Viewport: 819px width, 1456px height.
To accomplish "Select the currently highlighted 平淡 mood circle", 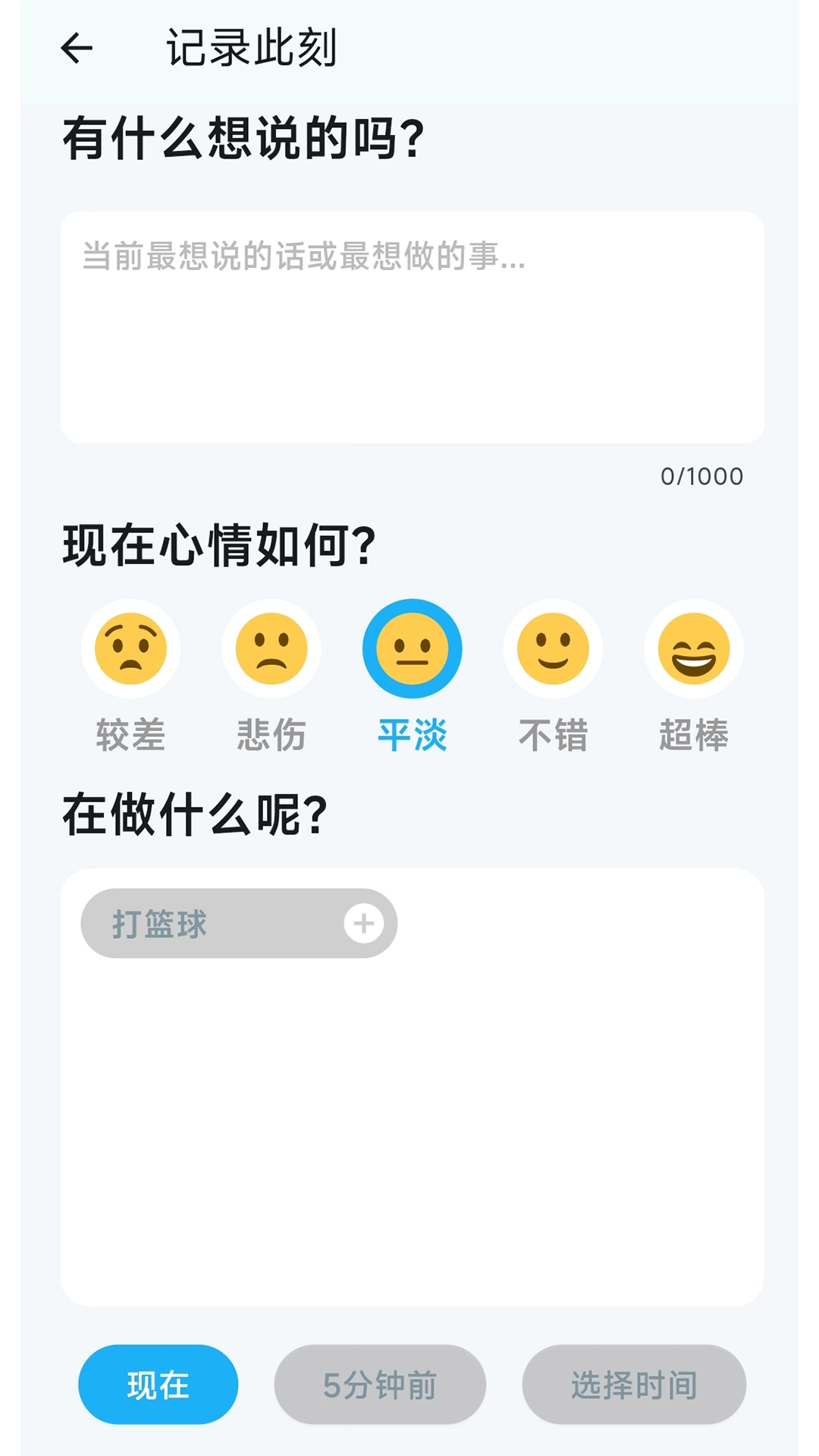I will click(412, 650).
